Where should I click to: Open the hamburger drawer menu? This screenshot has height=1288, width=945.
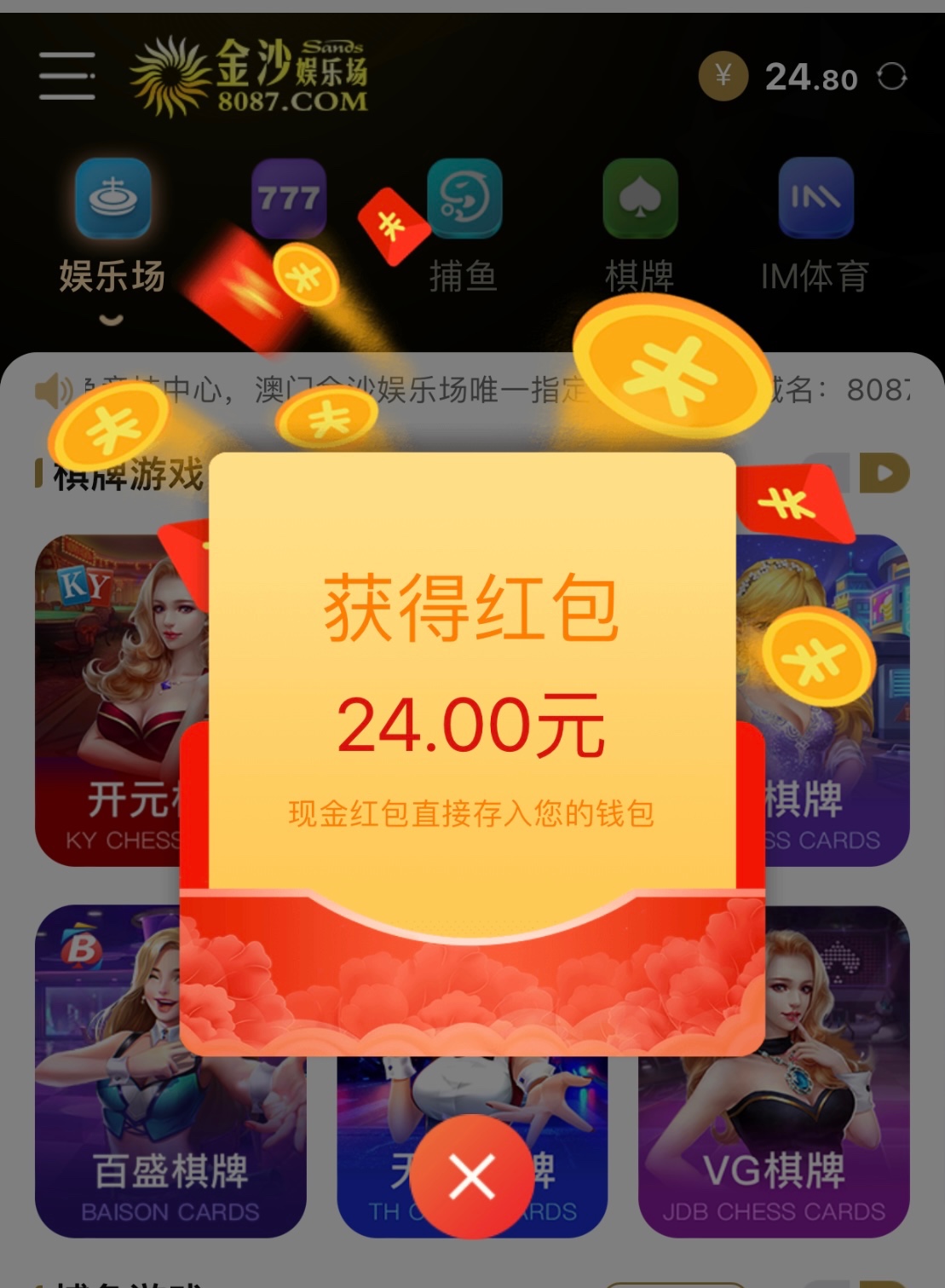[x=66, y=76]
